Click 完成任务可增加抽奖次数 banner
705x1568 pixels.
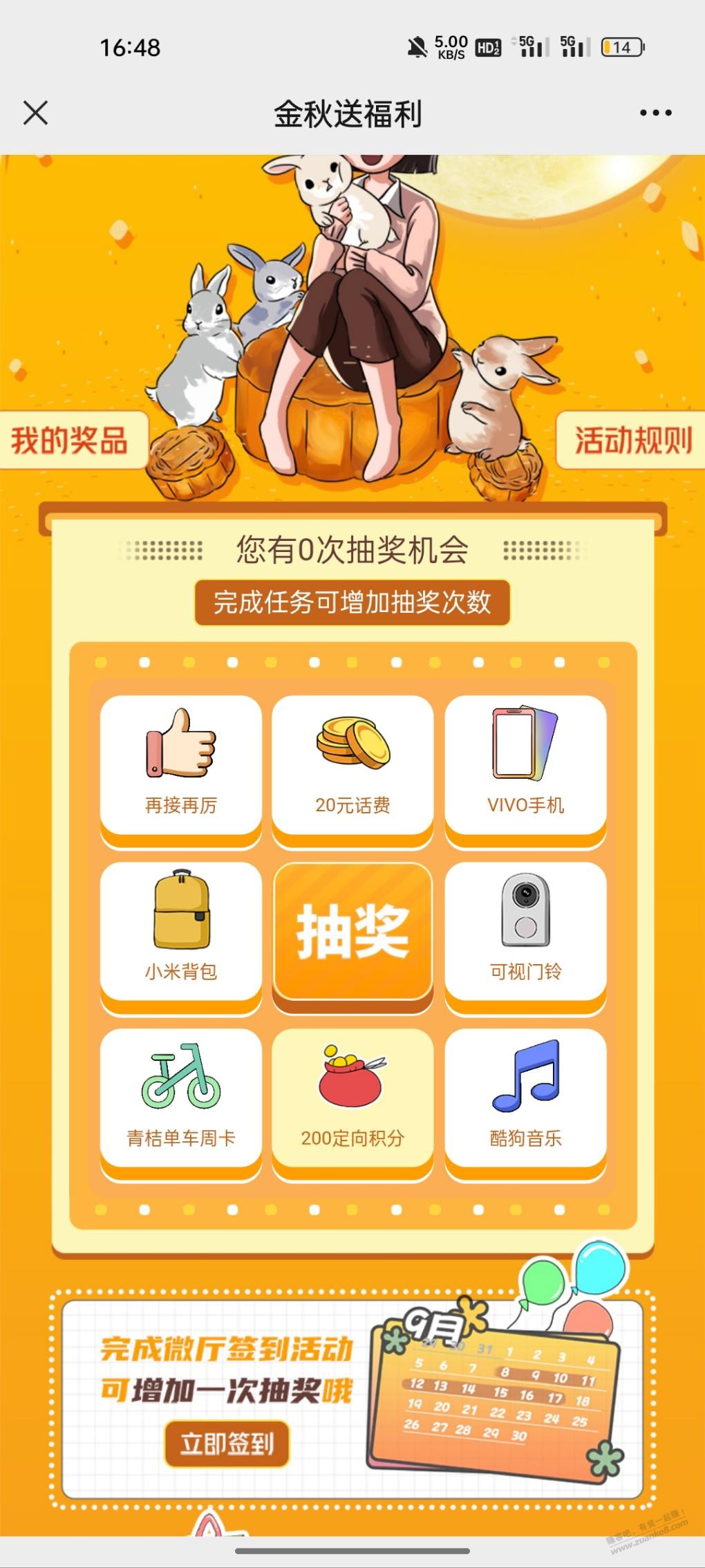pos(352,602)
